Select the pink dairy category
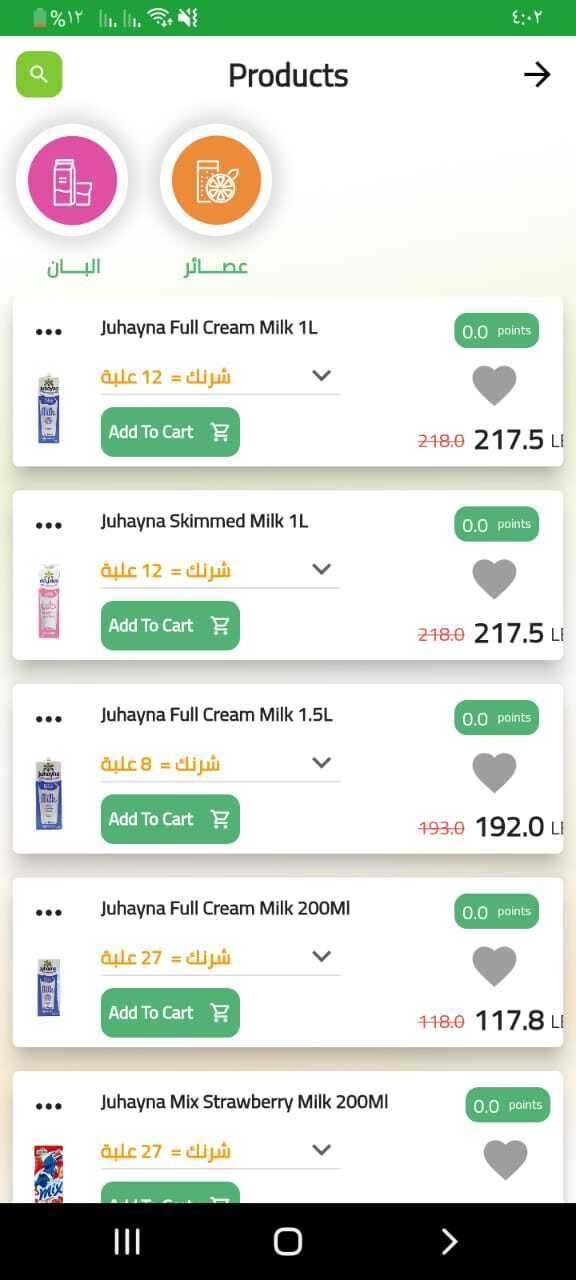This screenshot has width=576, height=1280. pos(72,181)
